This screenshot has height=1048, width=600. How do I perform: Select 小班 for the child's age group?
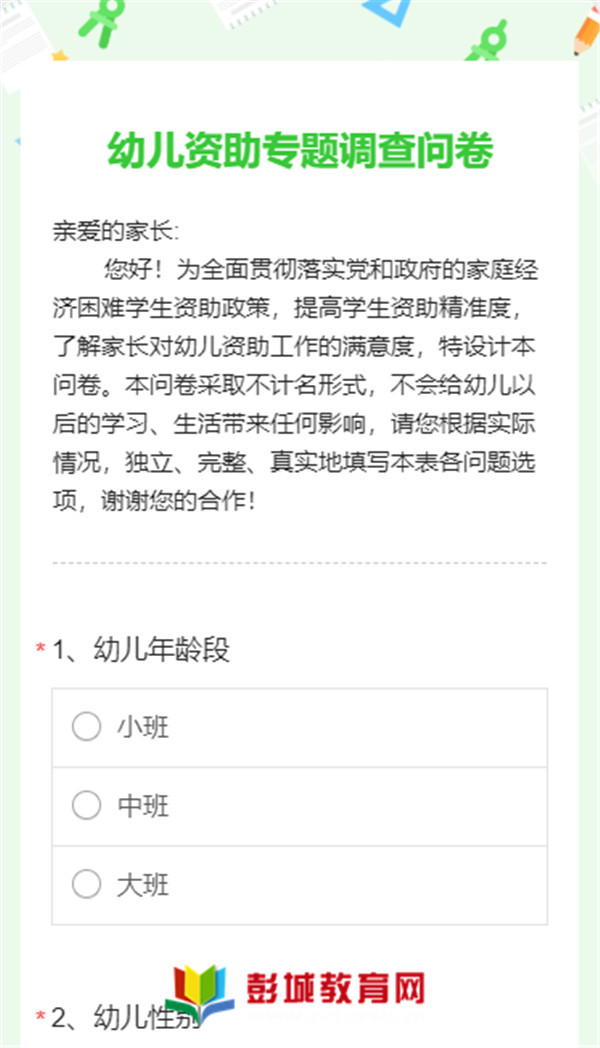click(299, 727)
